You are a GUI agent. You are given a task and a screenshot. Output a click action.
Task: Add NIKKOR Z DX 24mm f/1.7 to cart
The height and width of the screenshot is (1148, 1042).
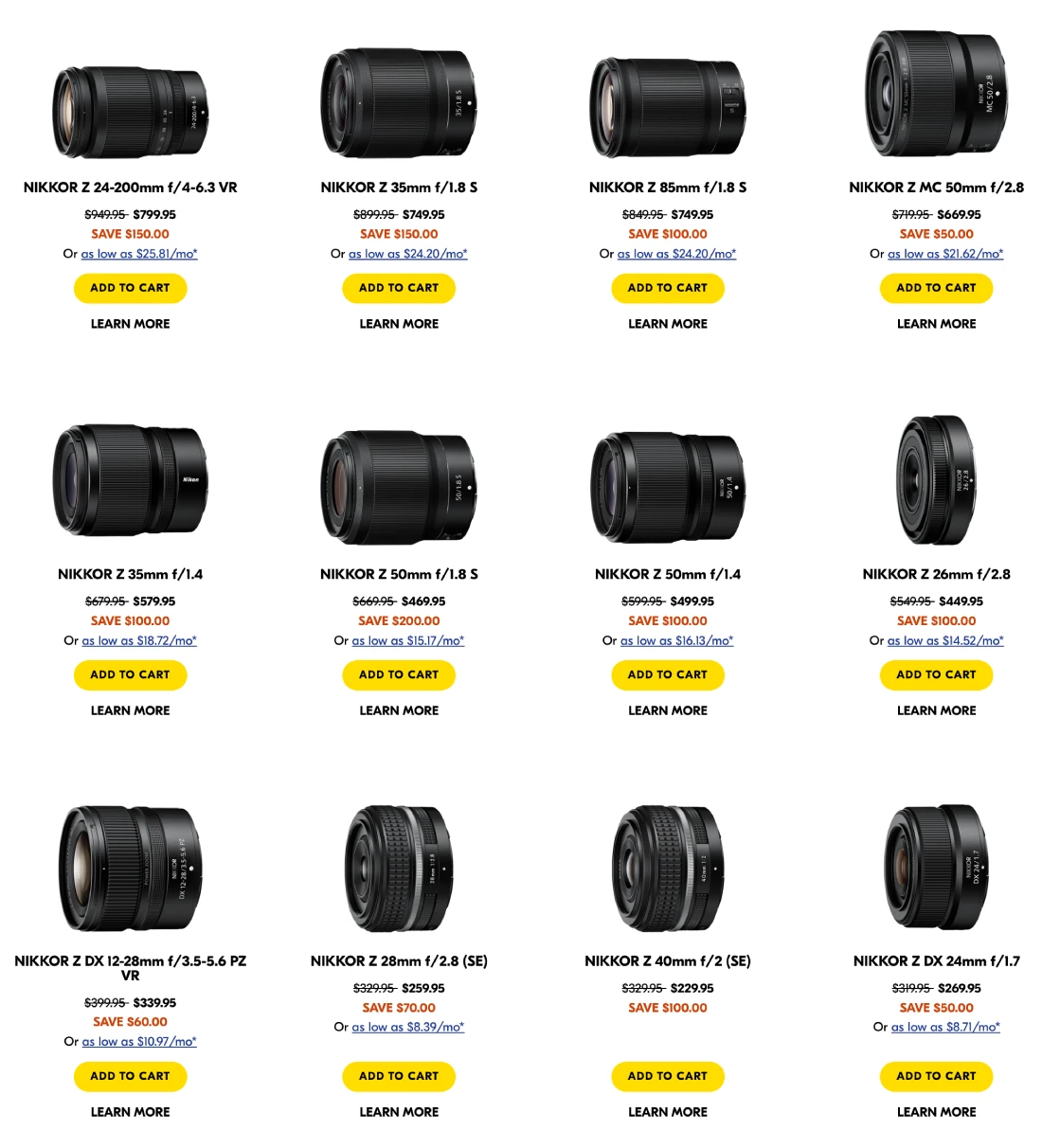pos(936,1076)
